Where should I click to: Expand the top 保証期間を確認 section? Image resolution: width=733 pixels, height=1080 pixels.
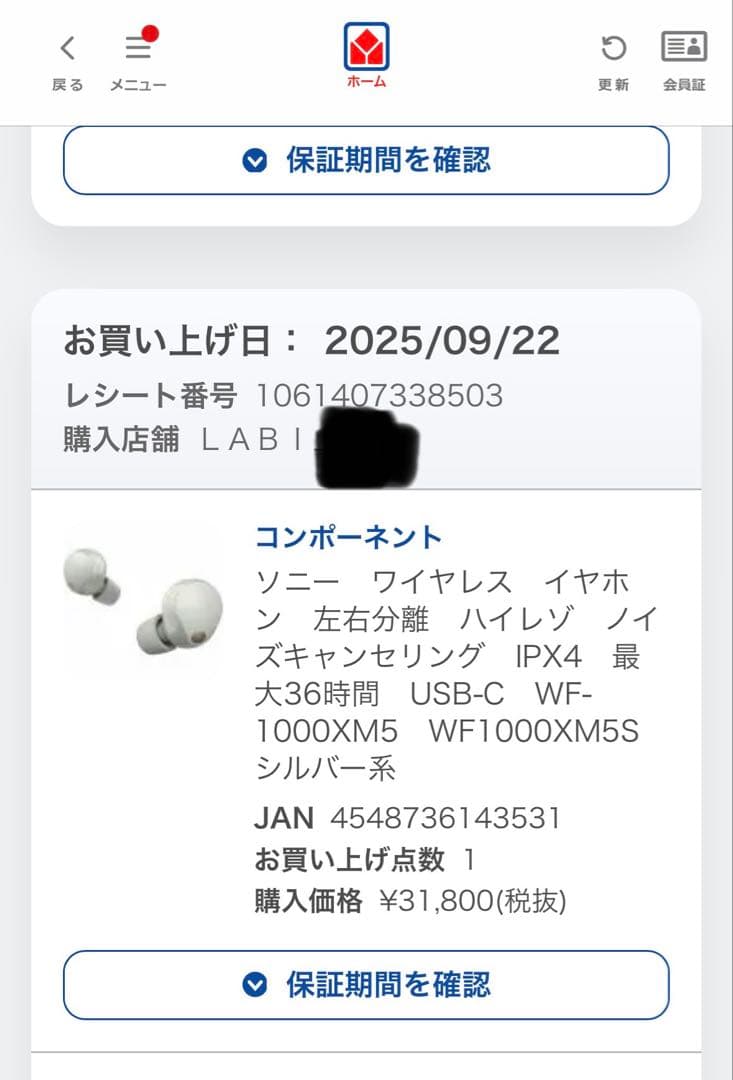click(366, 160)
